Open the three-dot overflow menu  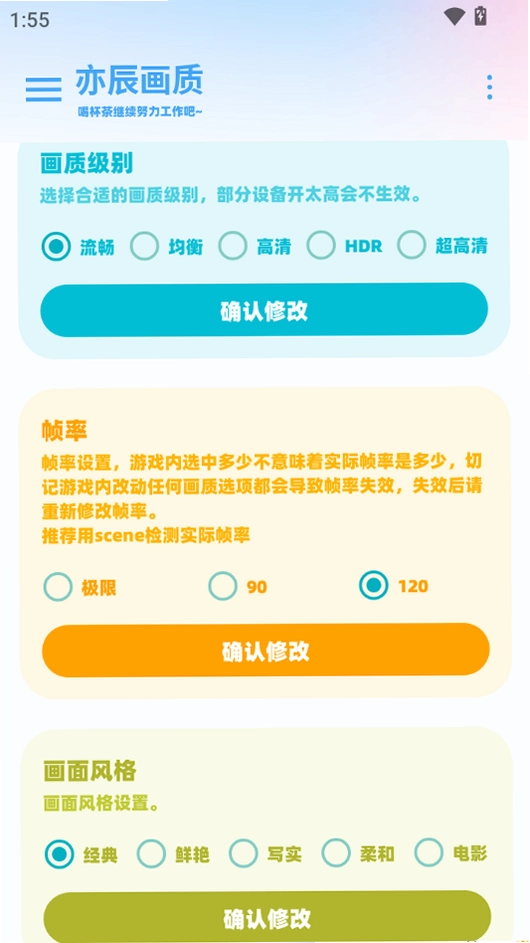(x=489, y=87)
